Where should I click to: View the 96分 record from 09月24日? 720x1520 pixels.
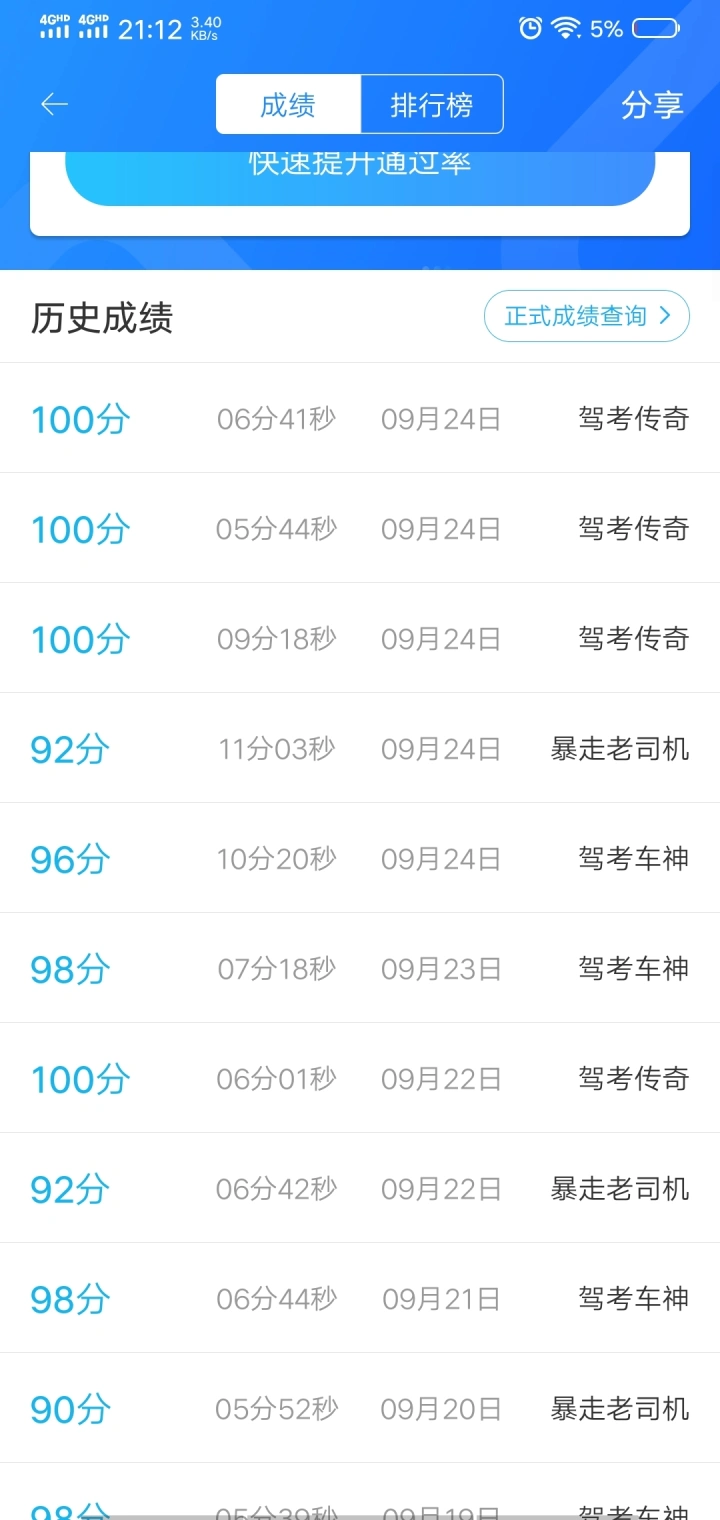pyautogui.click(x=360, y=858)
